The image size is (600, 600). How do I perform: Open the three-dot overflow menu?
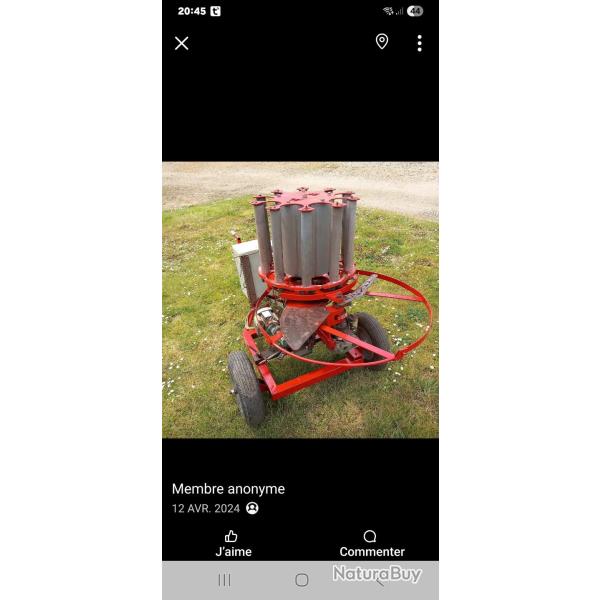click(419, 43)
